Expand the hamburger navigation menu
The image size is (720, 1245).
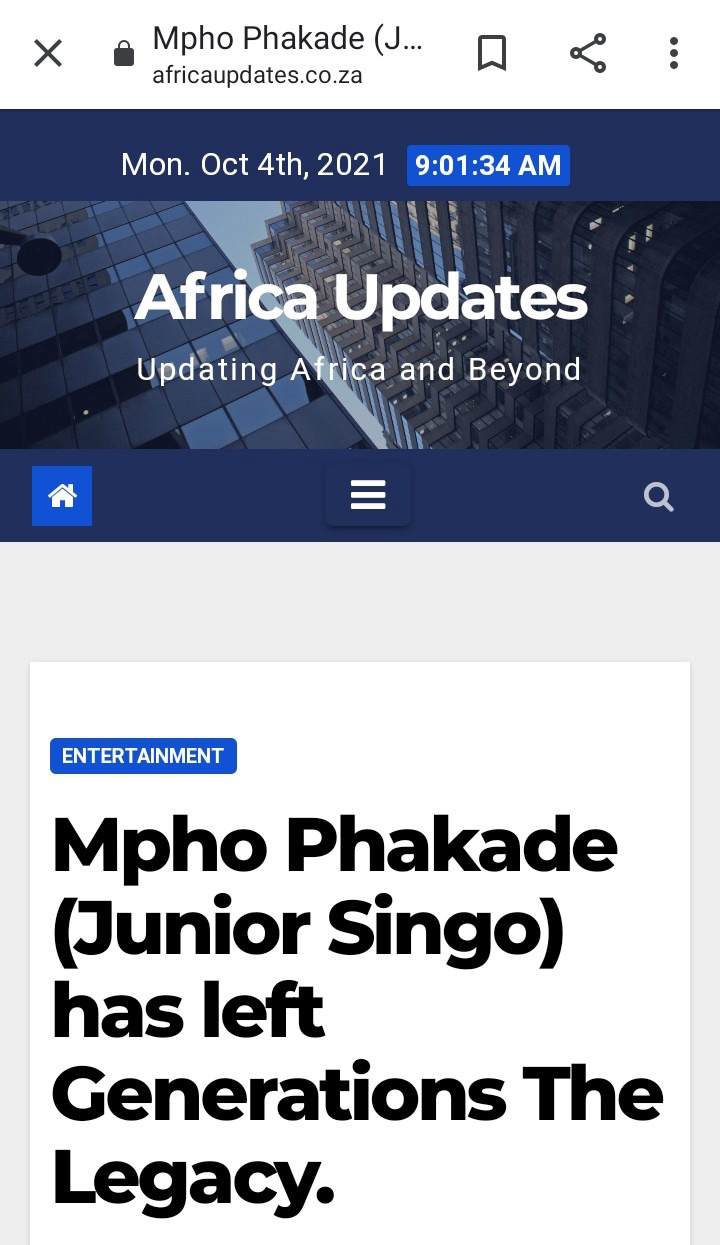pos(368,495)
